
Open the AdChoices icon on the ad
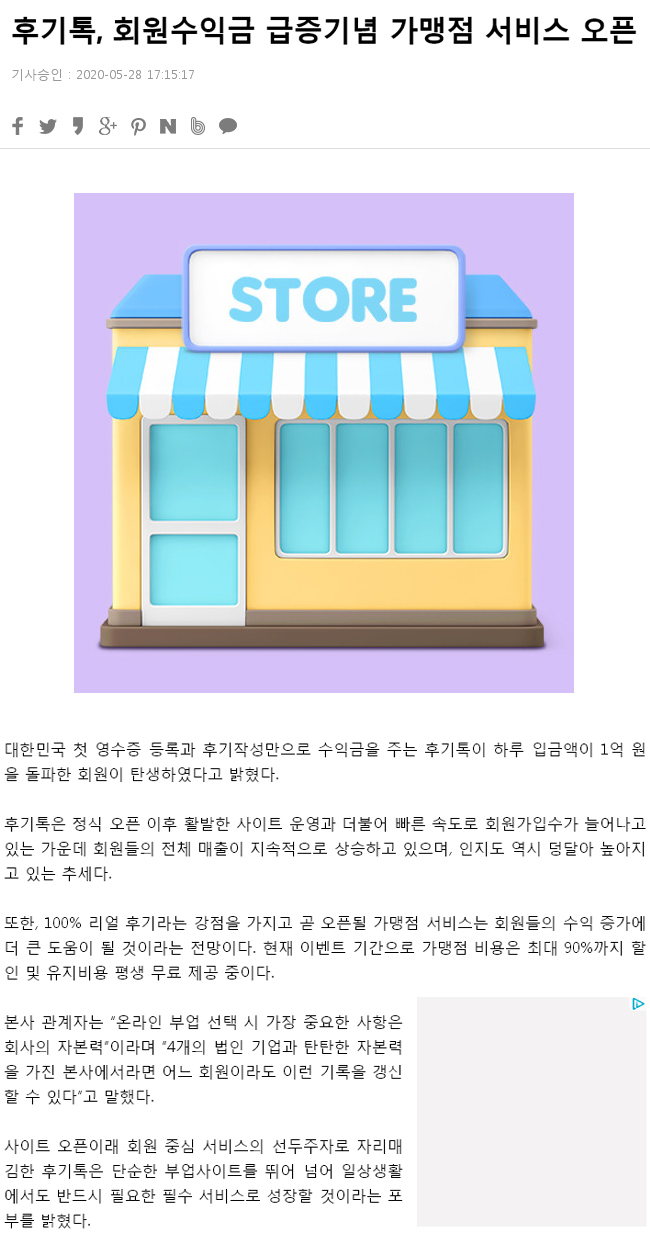[638, 1005]
